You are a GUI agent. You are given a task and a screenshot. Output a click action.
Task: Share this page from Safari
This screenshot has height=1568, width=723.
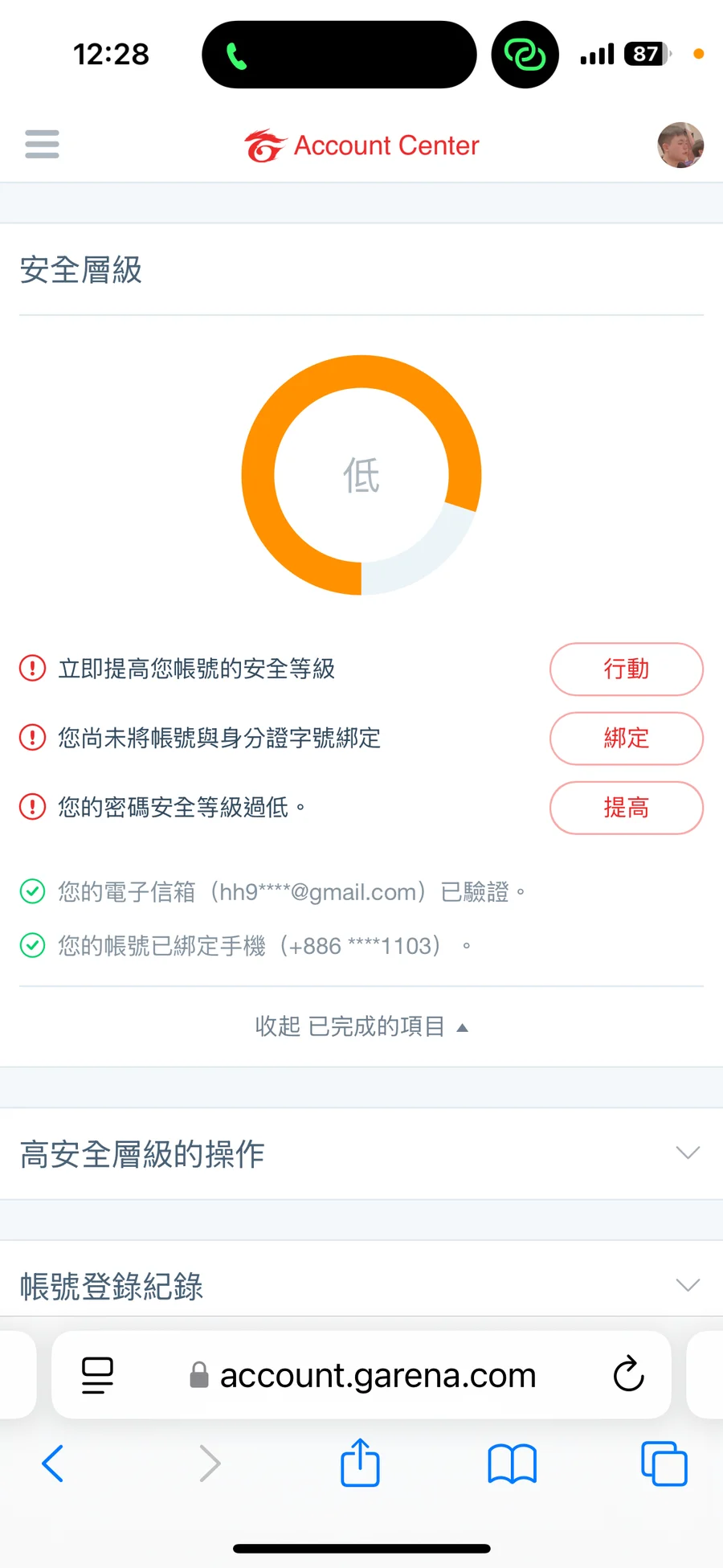coord(360,1463)
